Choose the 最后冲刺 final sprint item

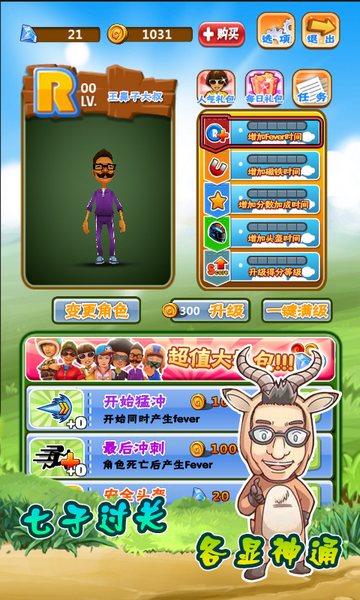click(180, 456)
